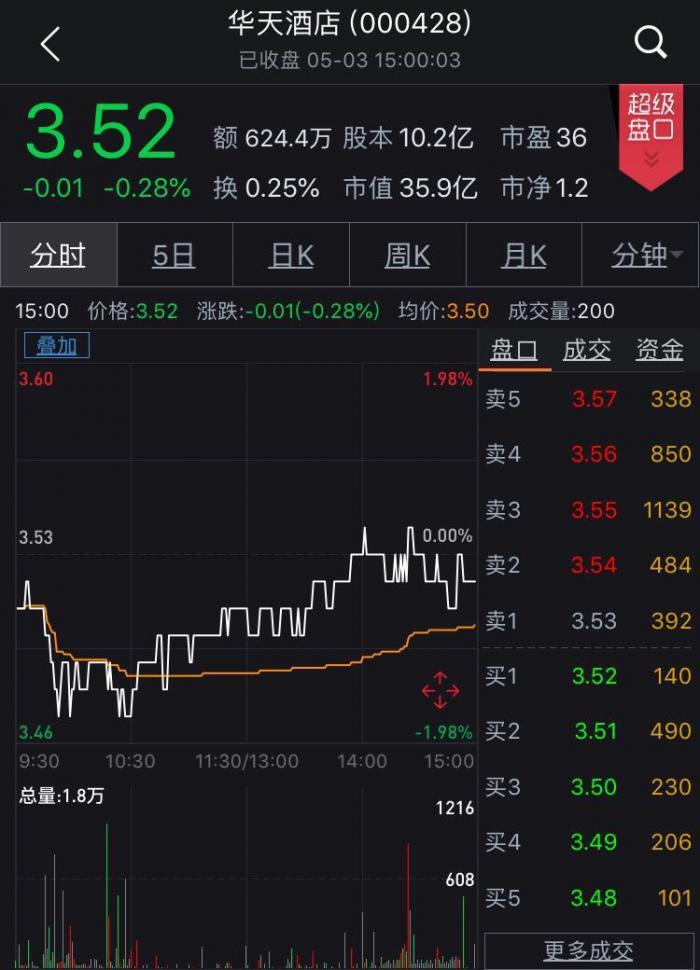700x970 pixels.
Task: Expand the 分钟 interval dropdown
Action: click(641, 256)
